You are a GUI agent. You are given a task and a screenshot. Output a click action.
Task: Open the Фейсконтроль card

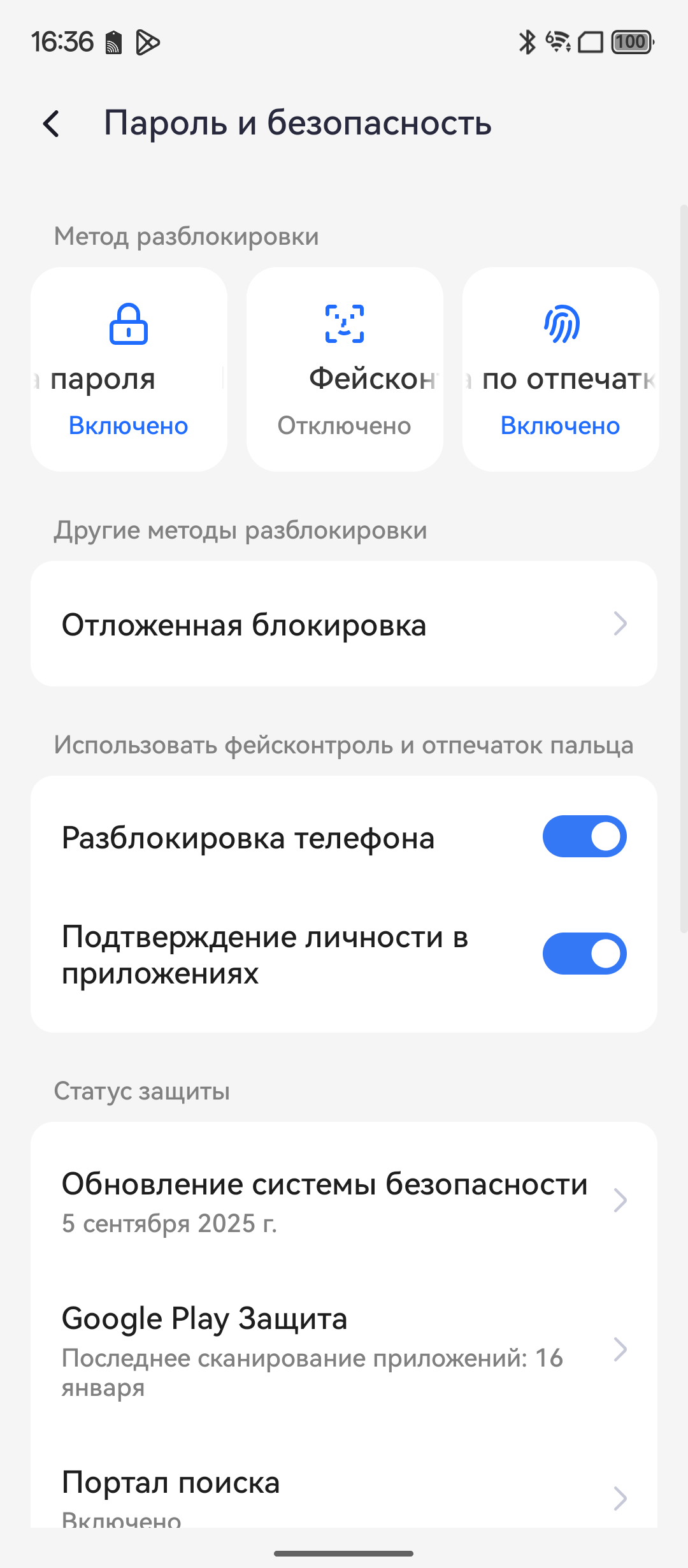[x=345, y=370]
